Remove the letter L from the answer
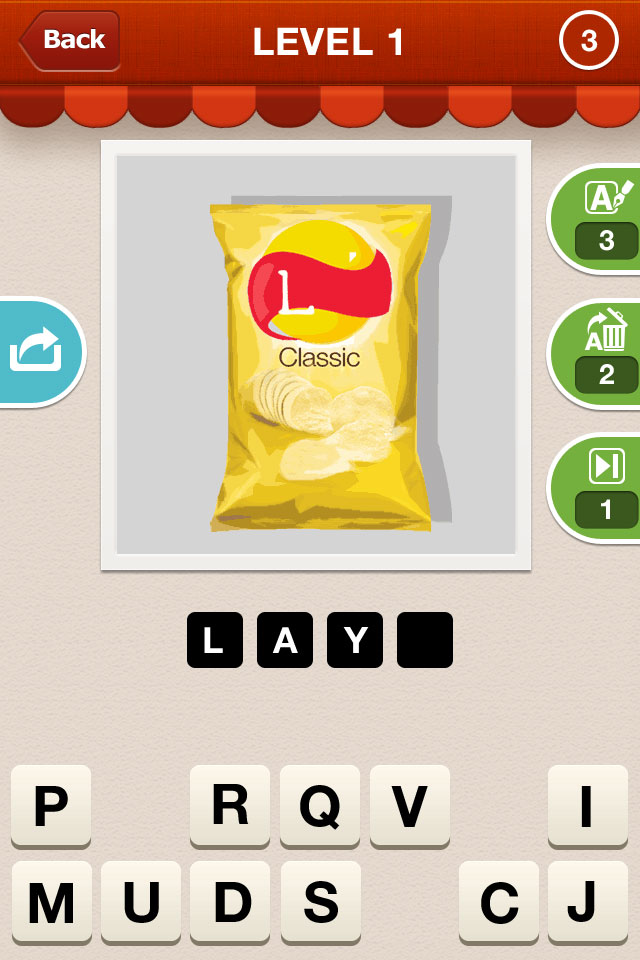 214,640
